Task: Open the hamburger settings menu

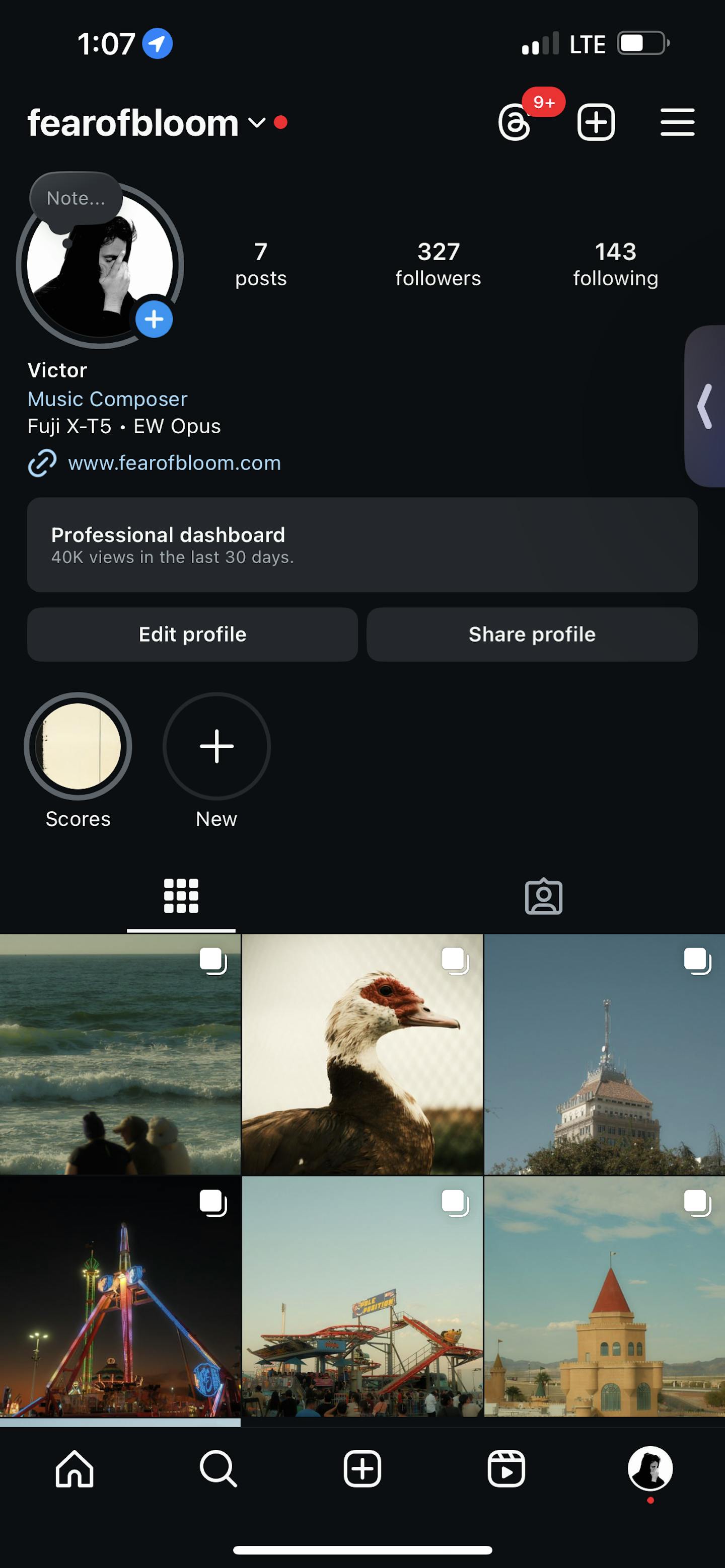Action: (x=677, y=122)
